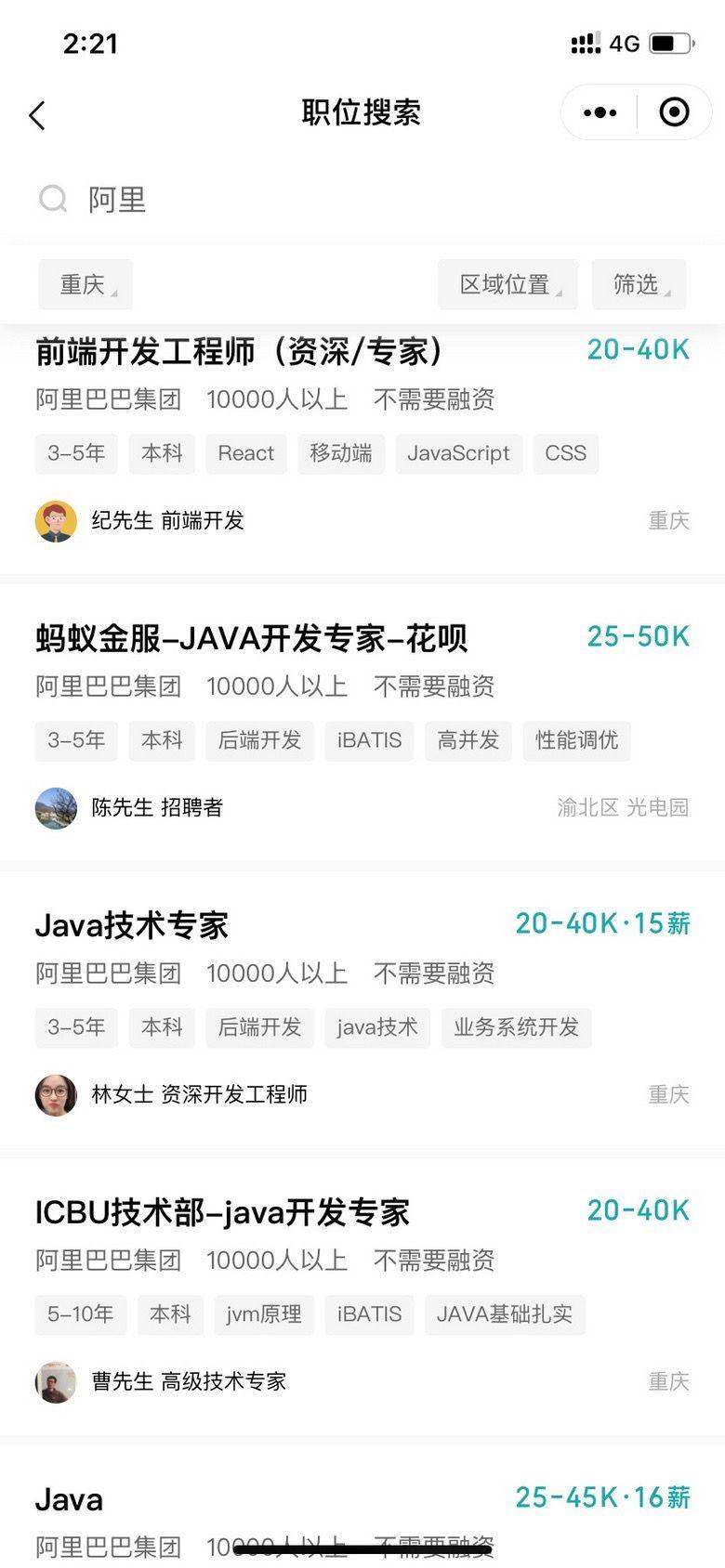Open the mini program three-dot menu
The width and height of the screenshot is (725, 1568).
[x=600, y=112]
